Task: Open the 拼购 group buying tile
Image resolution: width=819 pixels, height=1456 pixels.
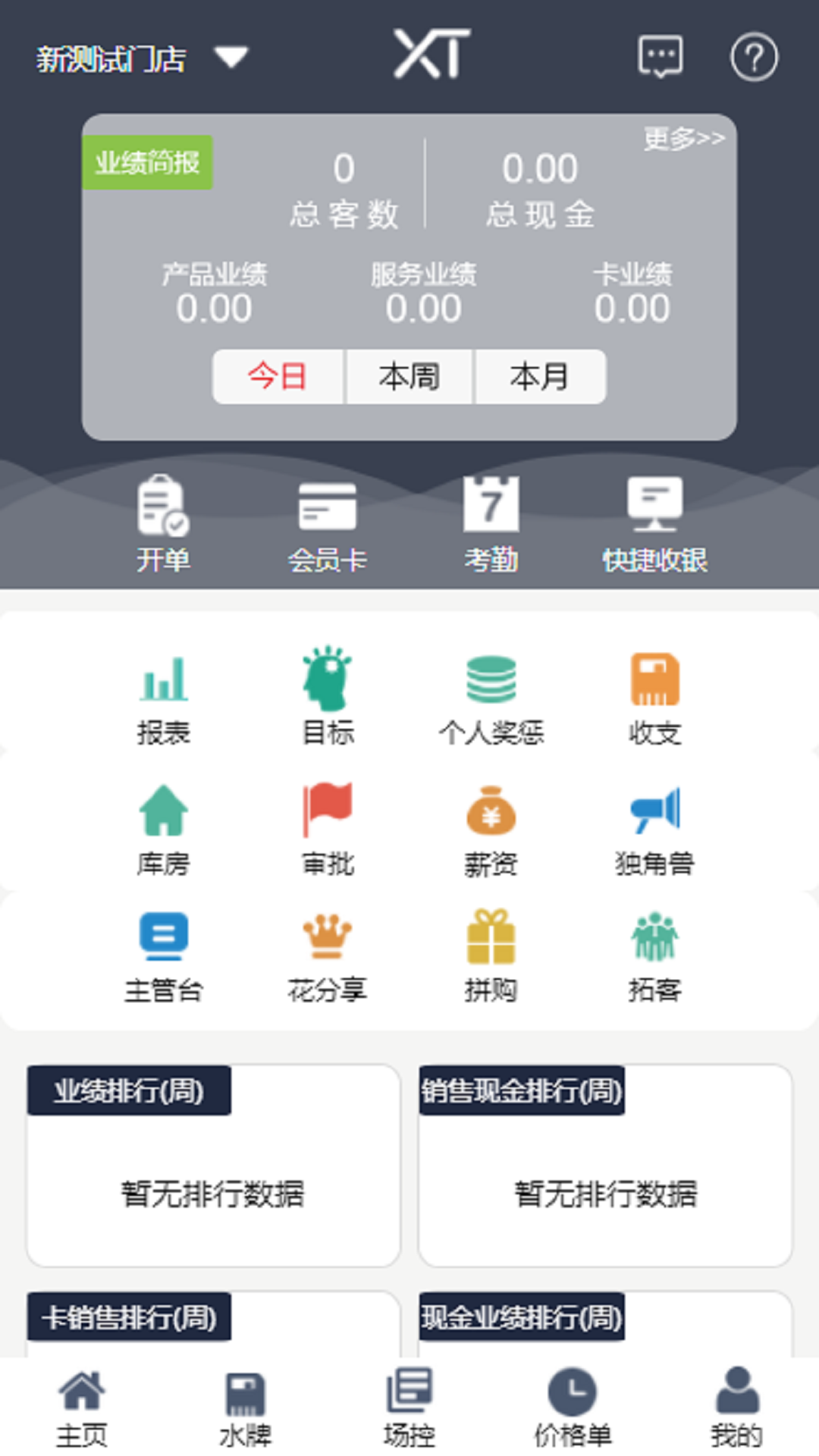Action: pyautogui.click(x=491, y=956)
